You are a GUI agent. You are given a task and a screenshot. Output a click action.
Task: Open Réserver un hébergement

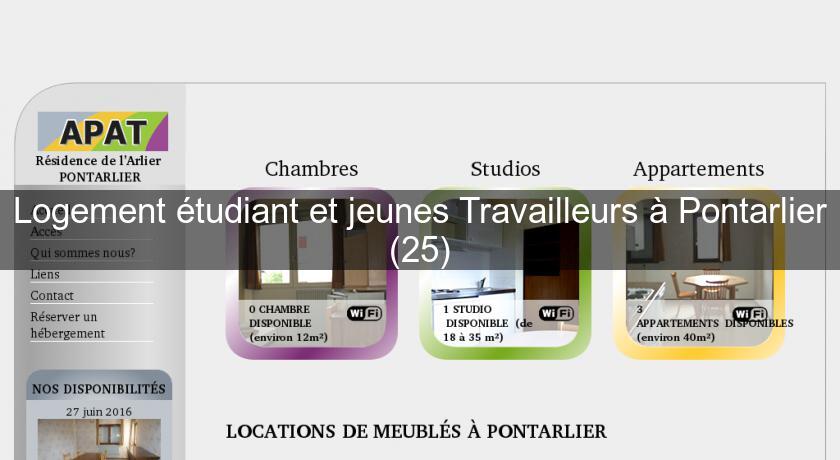67,325
